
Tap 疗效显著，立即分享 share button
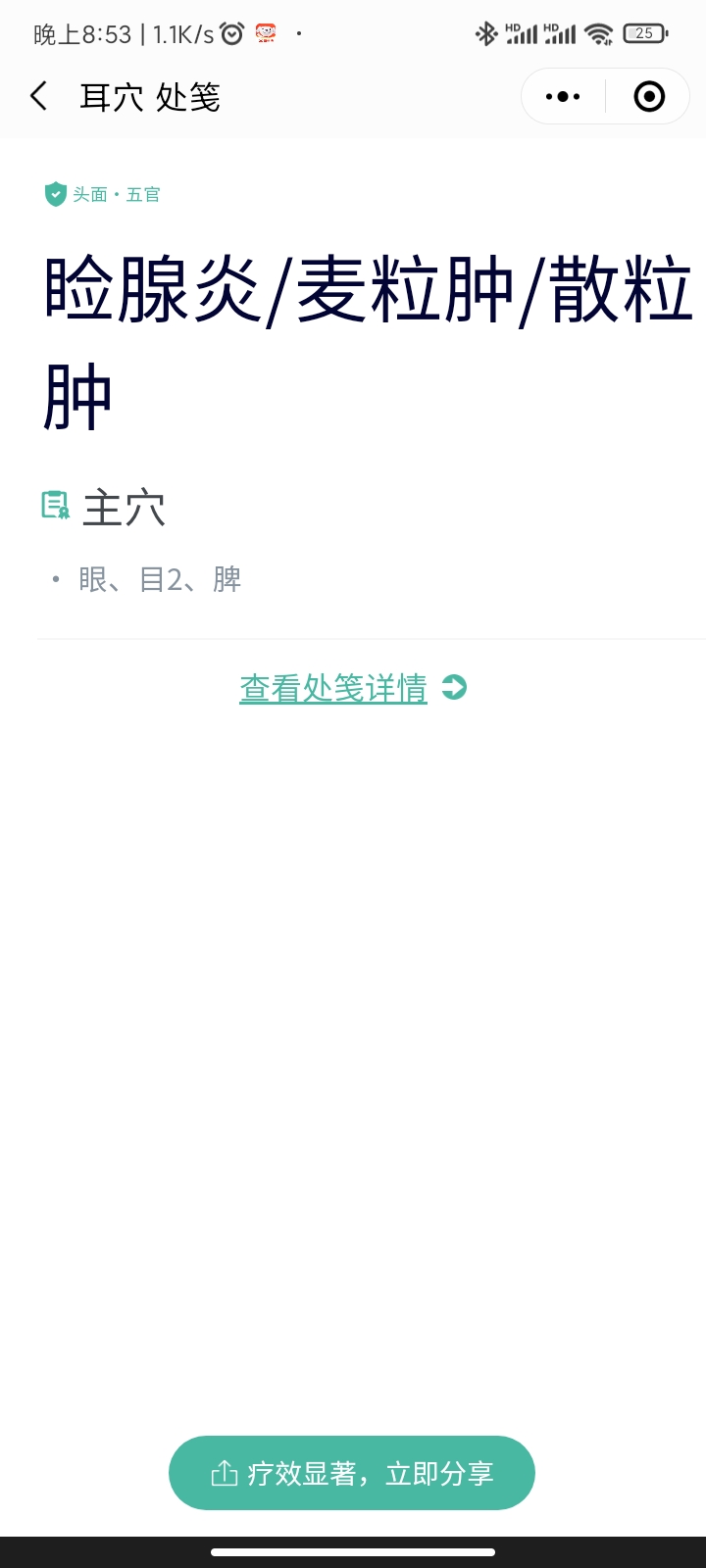(x=352, y=1473)
